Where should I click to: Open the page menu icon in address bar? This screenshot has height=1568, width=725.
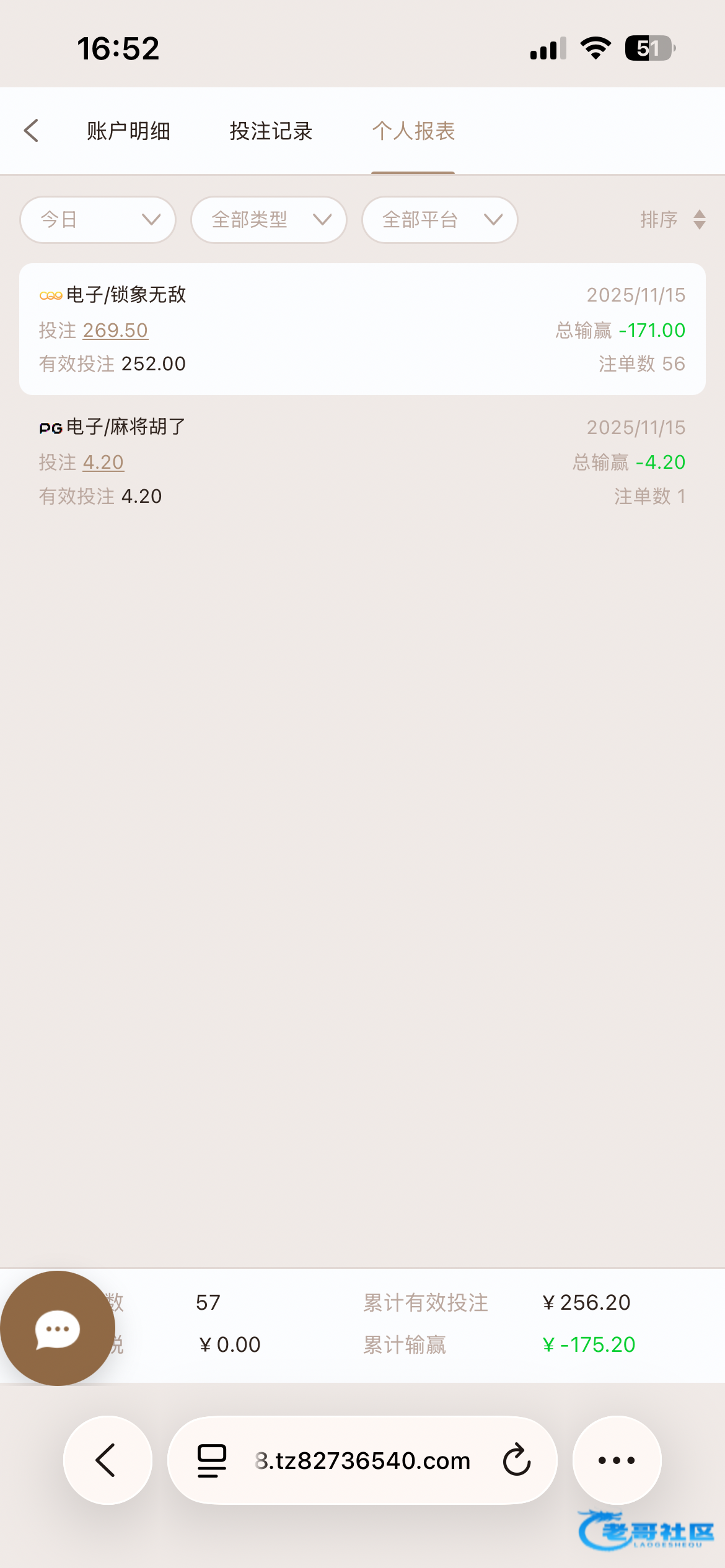(212, 1460)
